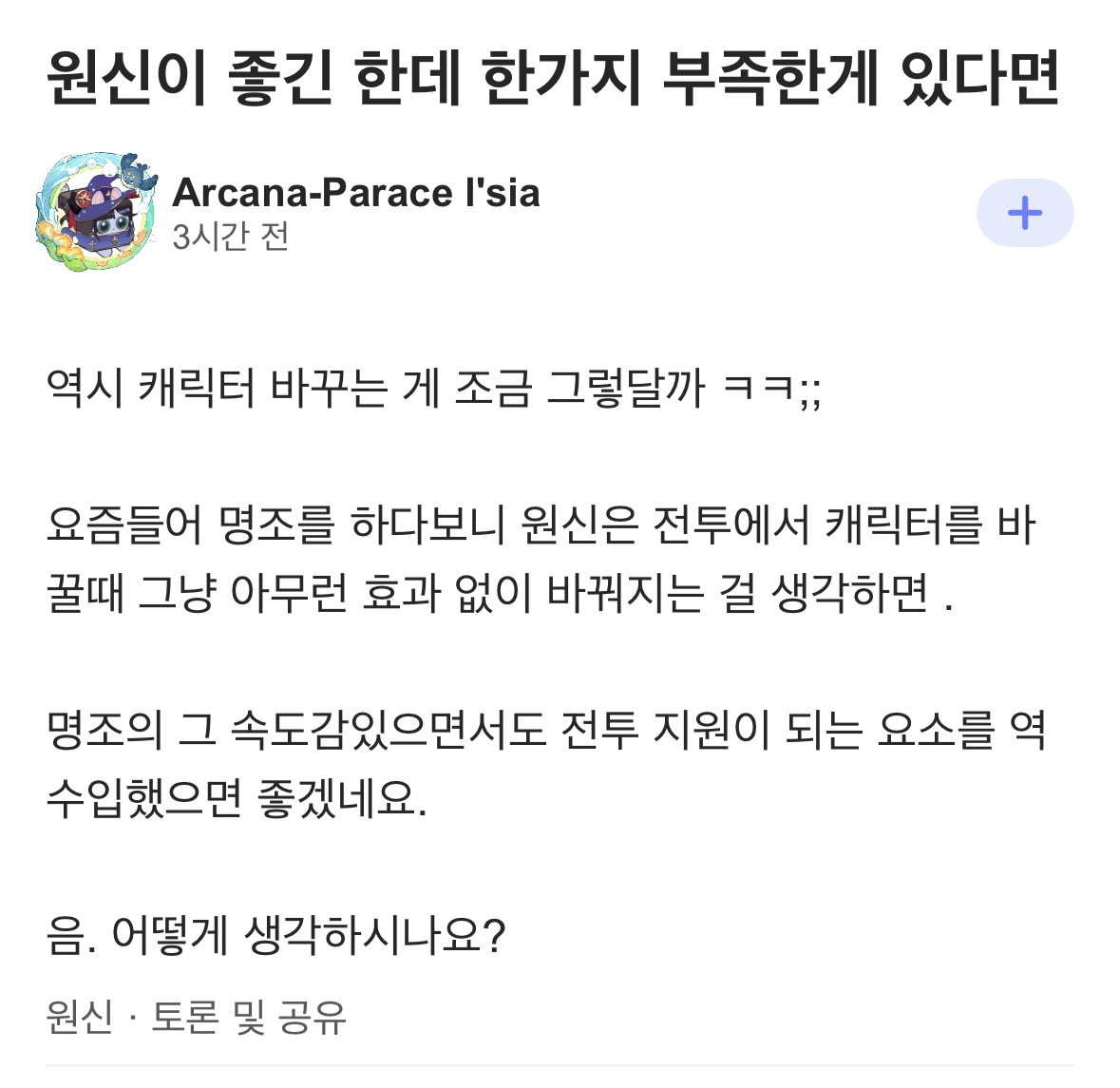Viewport: 1120px width, 1088px height.
Task: Open the 원신 · 토론 및 공유 category tag
Action: [x=196, y=1017]
